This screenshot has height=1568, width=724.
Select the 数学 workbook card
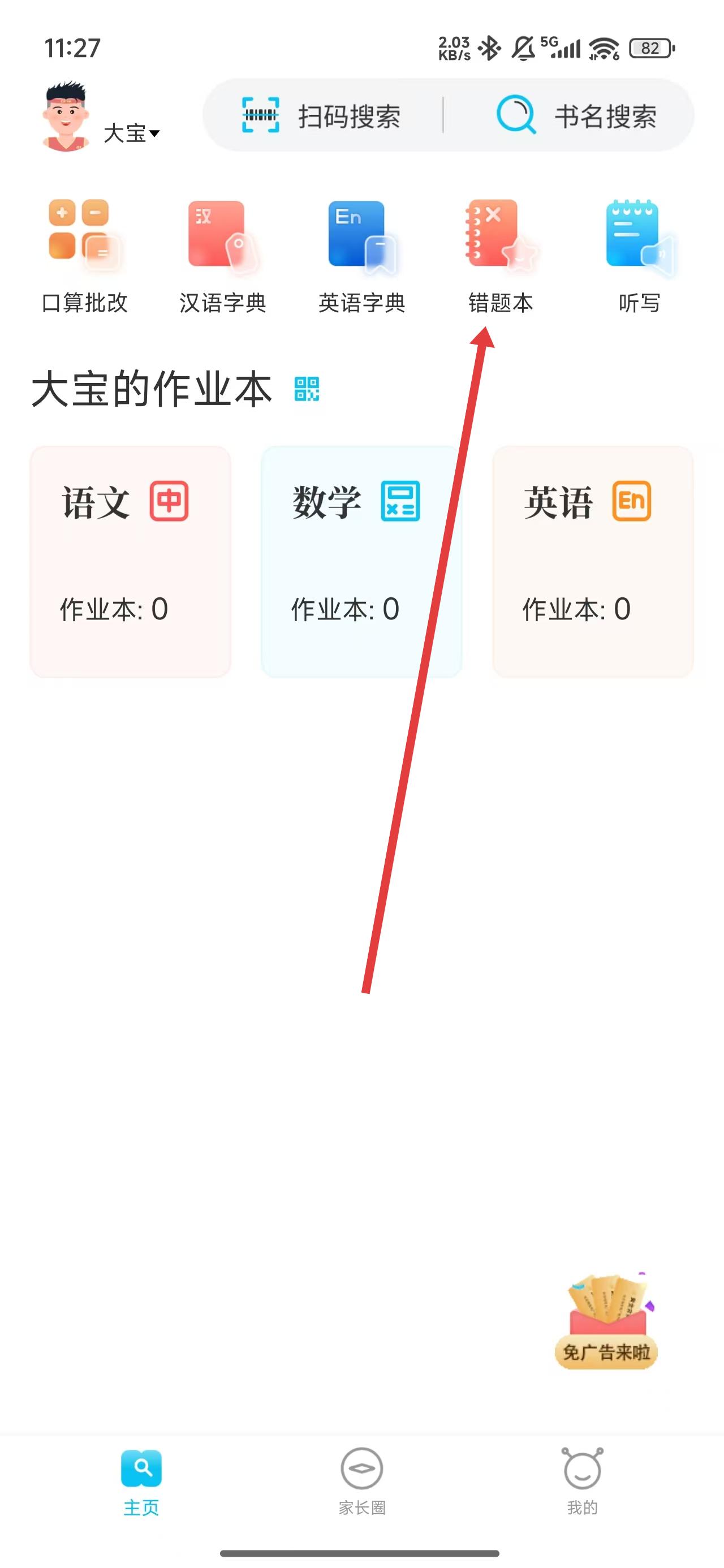pyautogui.click(x=361, y=561)
